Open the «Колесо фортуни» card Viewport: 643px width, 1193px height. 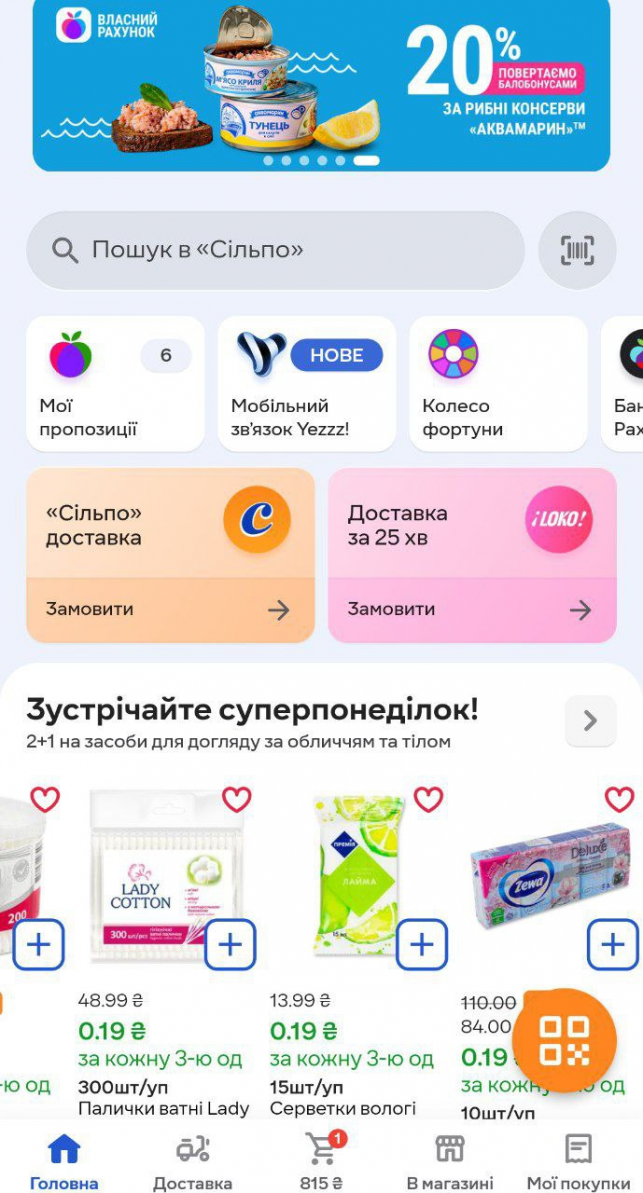[497, 384]
